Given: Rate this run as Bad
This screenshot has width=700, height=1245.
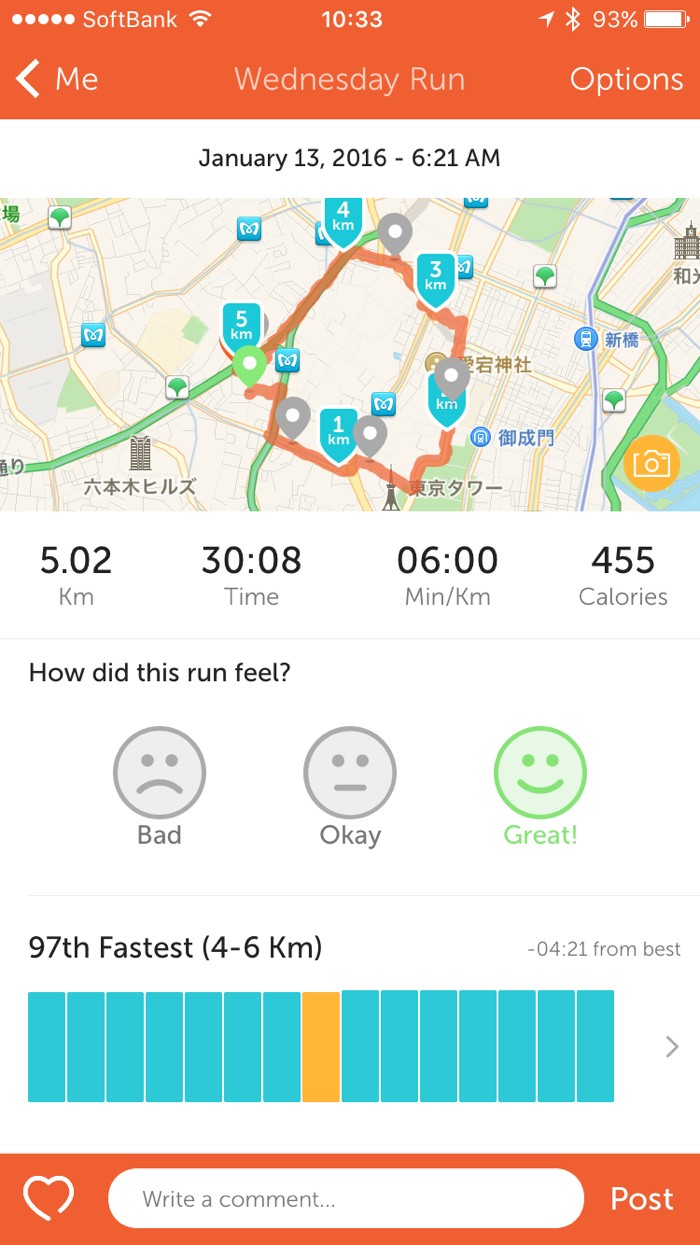Looking at the screenshot, I should [x=159, y=773].
